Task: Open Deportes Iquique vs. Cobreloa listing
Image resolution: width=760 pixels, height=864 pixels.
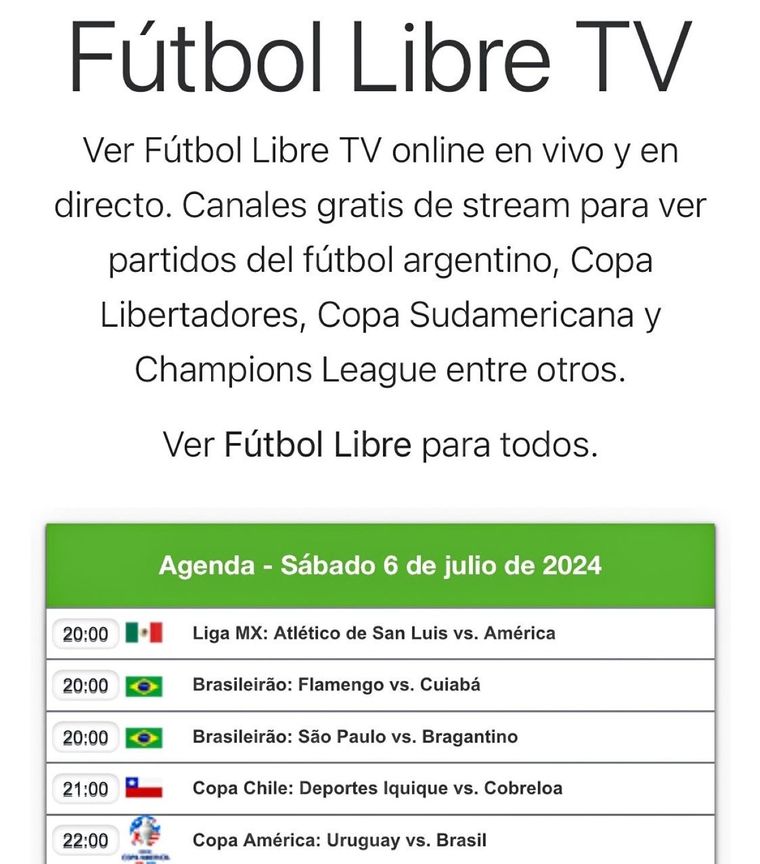Action: point(377,788)
